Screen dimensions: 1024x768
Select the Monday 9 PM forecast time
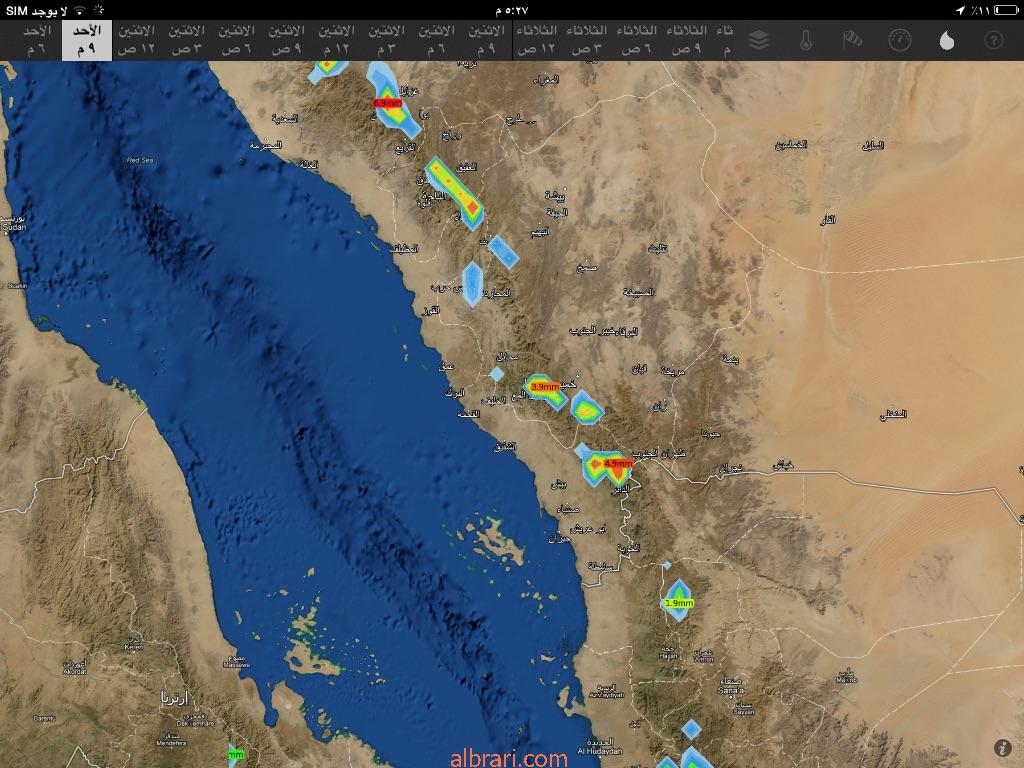[x=487, y=40]
